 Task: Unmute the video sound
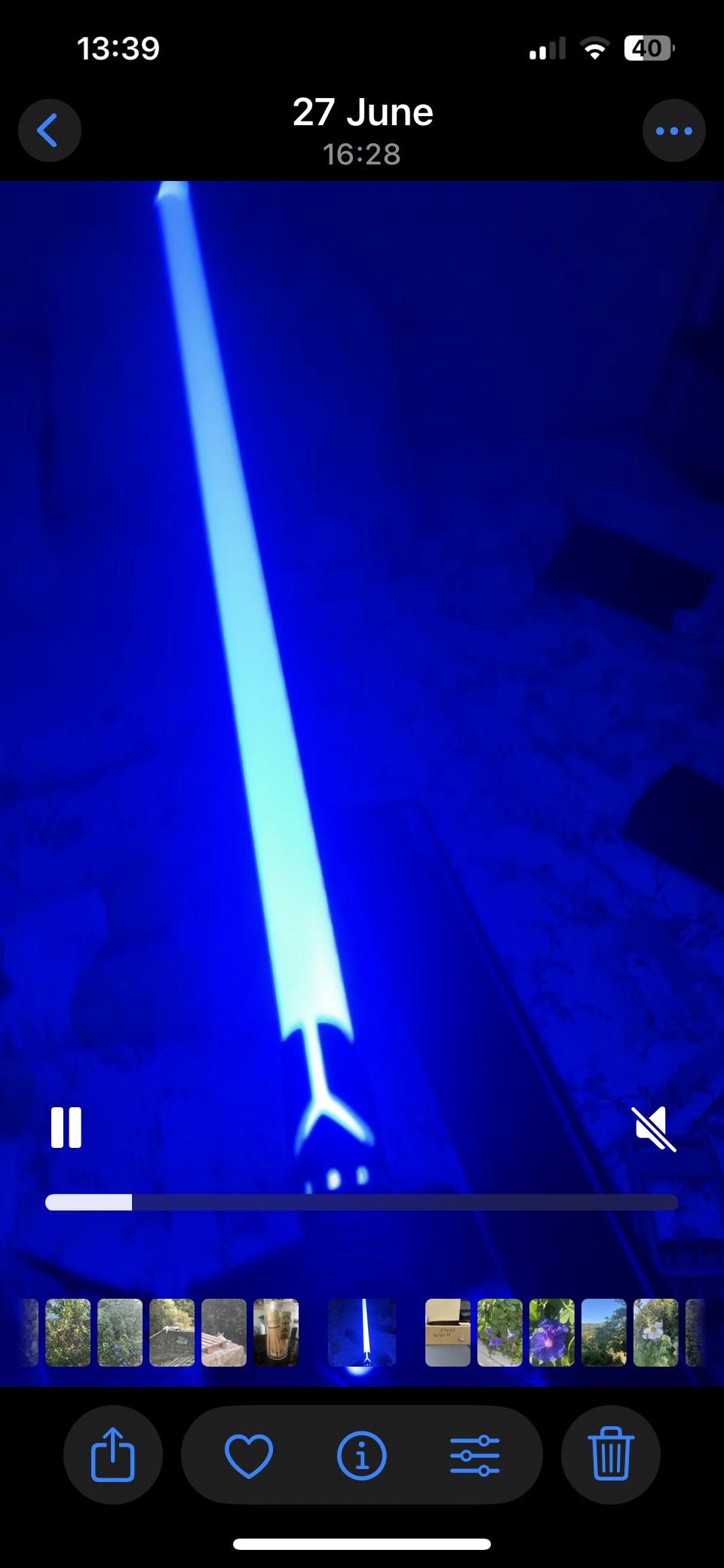pyautogui.click(x=654, y=1128)
